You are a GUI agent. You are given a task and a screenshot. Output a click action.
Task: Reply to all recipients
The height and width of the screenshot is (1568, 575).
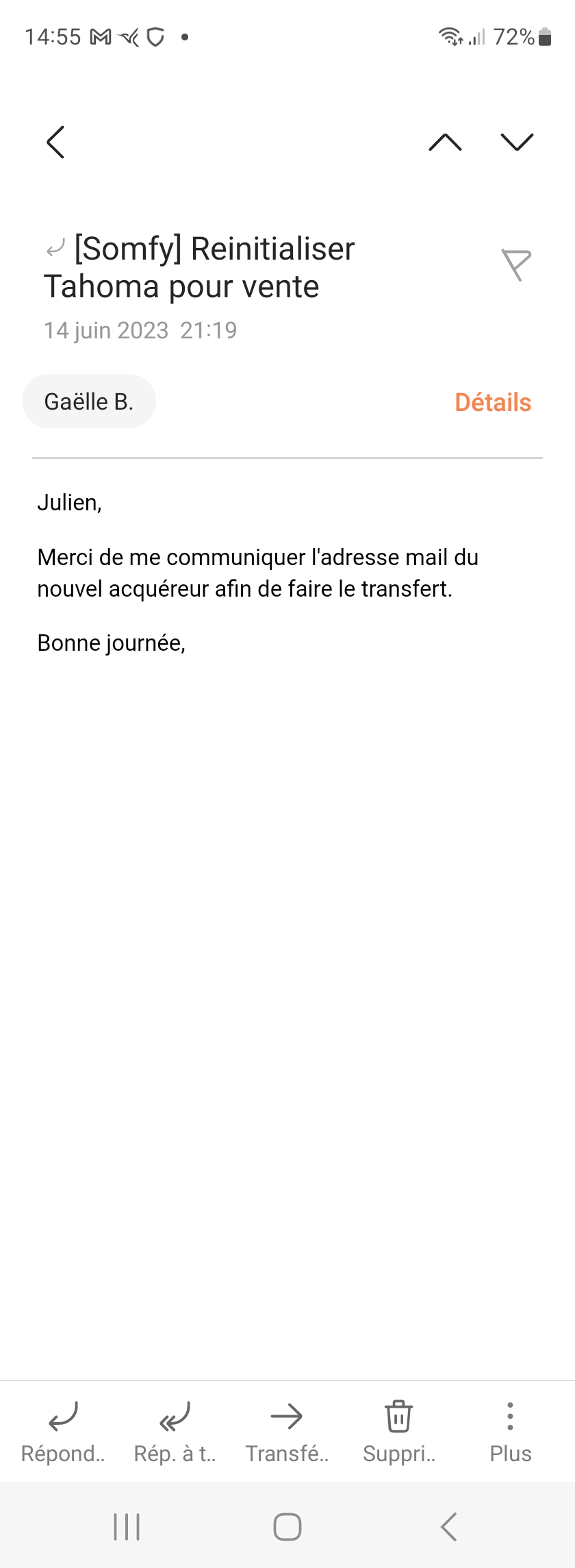175,1430
